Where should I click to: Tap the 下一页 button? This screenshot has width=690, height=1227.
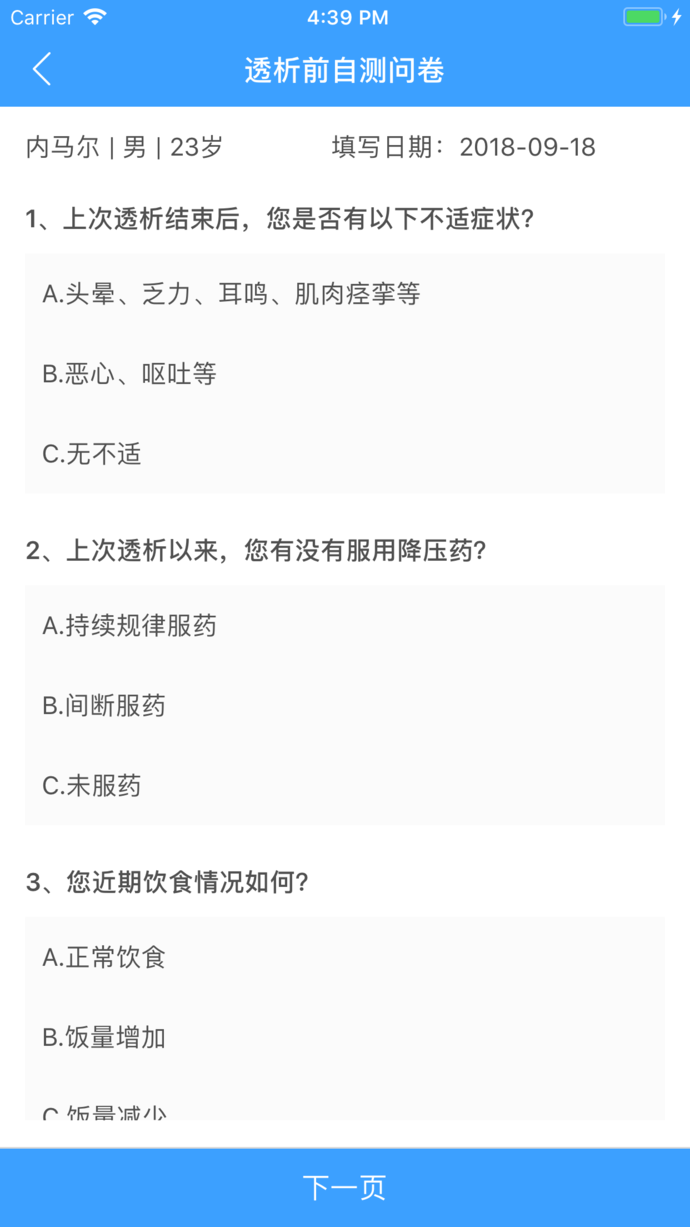point(345,1187)
